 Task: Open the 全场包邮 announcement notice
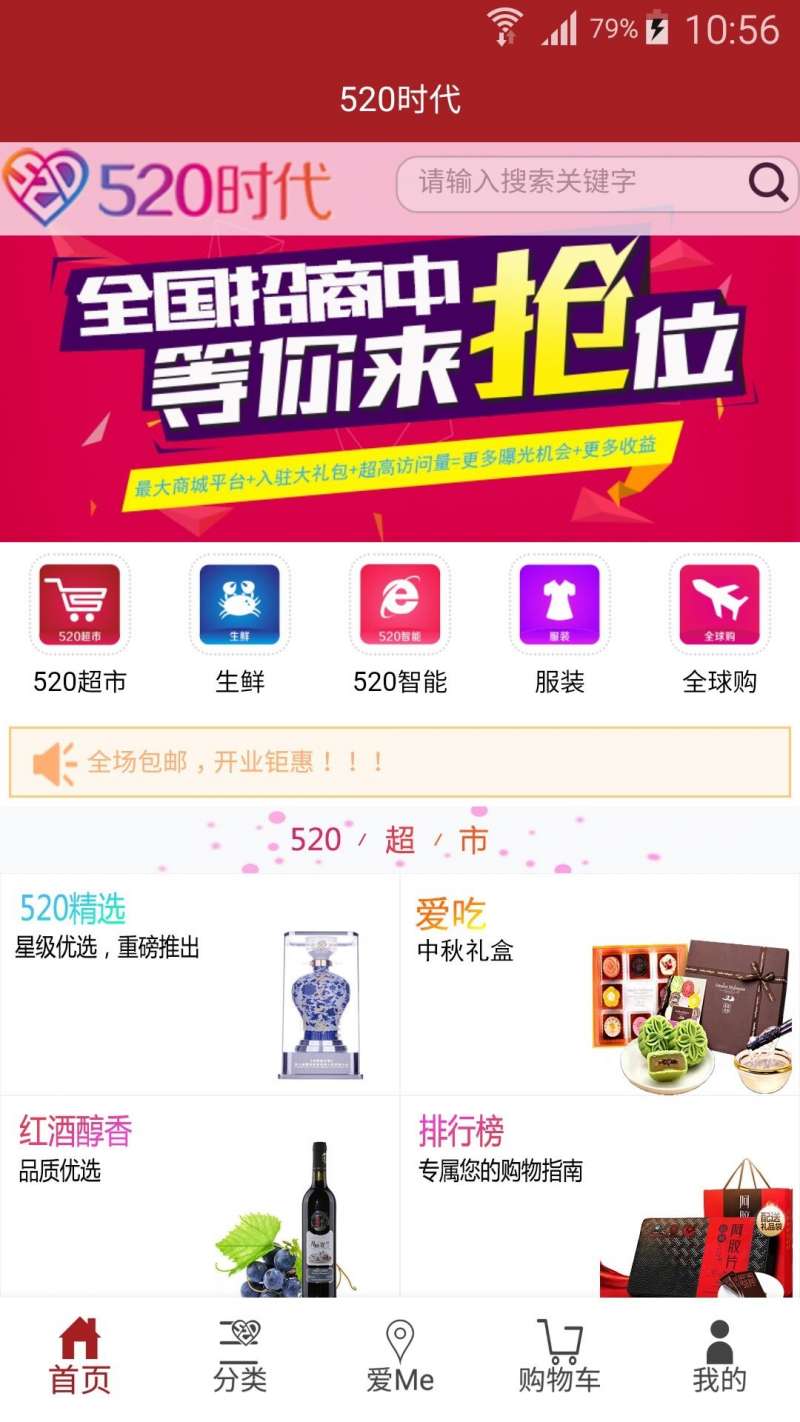point(400,762)
